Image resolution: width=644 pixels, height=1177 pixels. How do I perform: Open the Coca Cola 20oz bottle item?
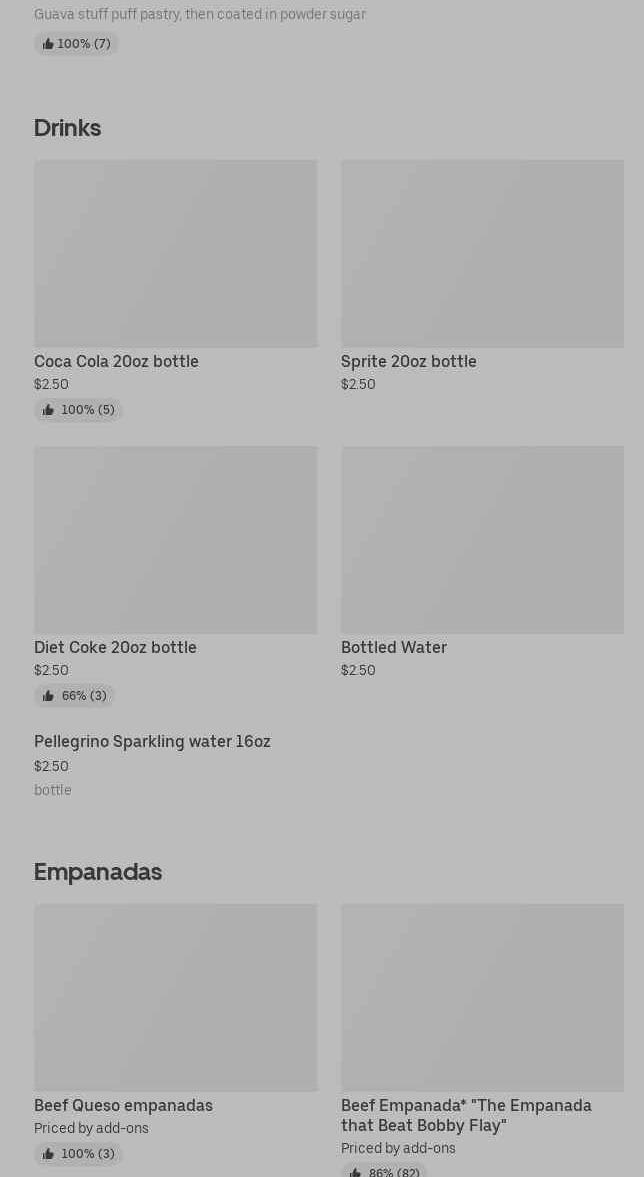click(x=176, y=290)
